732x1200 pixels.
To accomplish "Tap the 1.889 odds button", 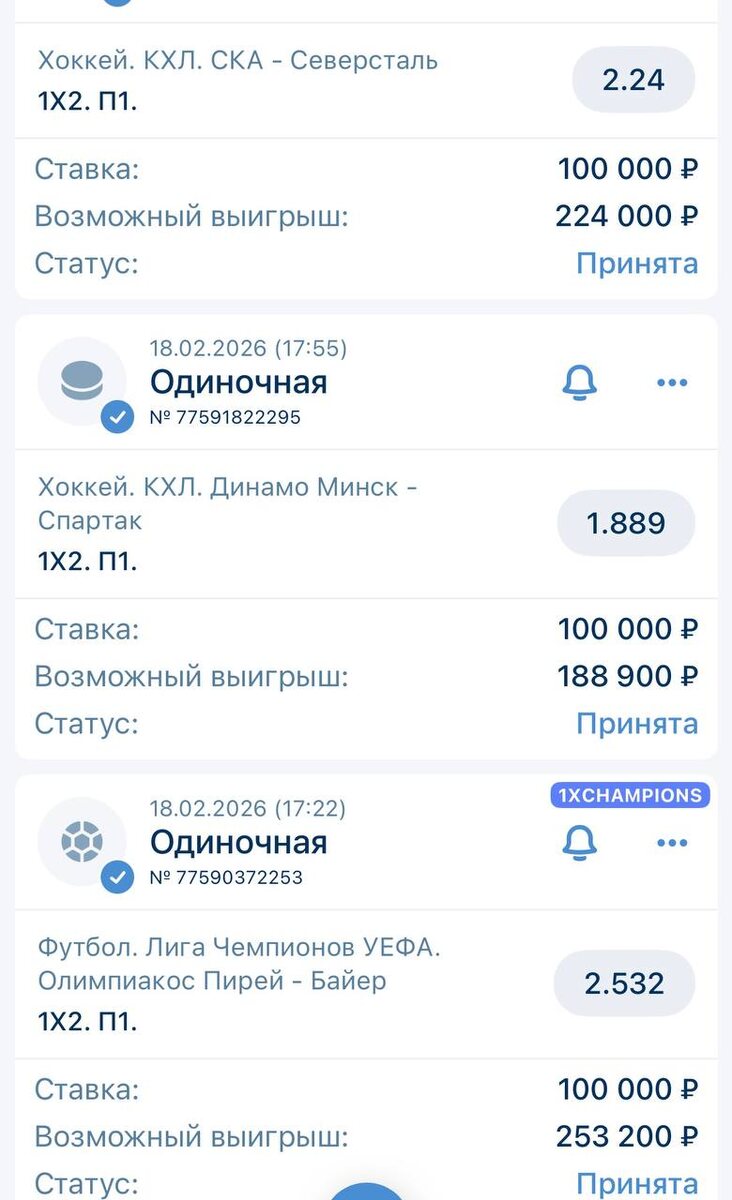I will [x=624, y=522].
